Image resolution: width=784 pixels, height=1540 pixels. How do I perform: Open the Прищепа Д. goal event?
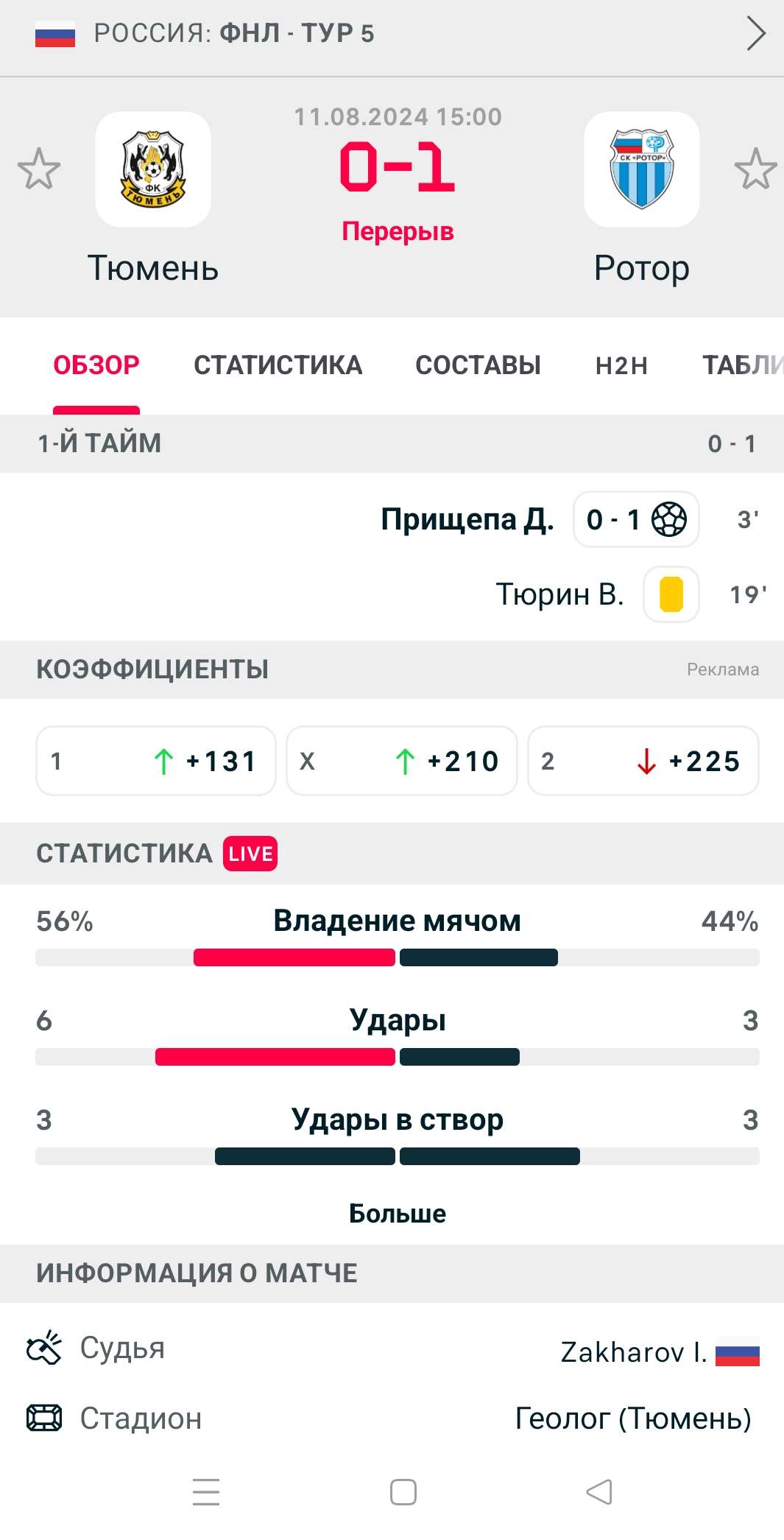pyautogui.click(x=467, y=520)
